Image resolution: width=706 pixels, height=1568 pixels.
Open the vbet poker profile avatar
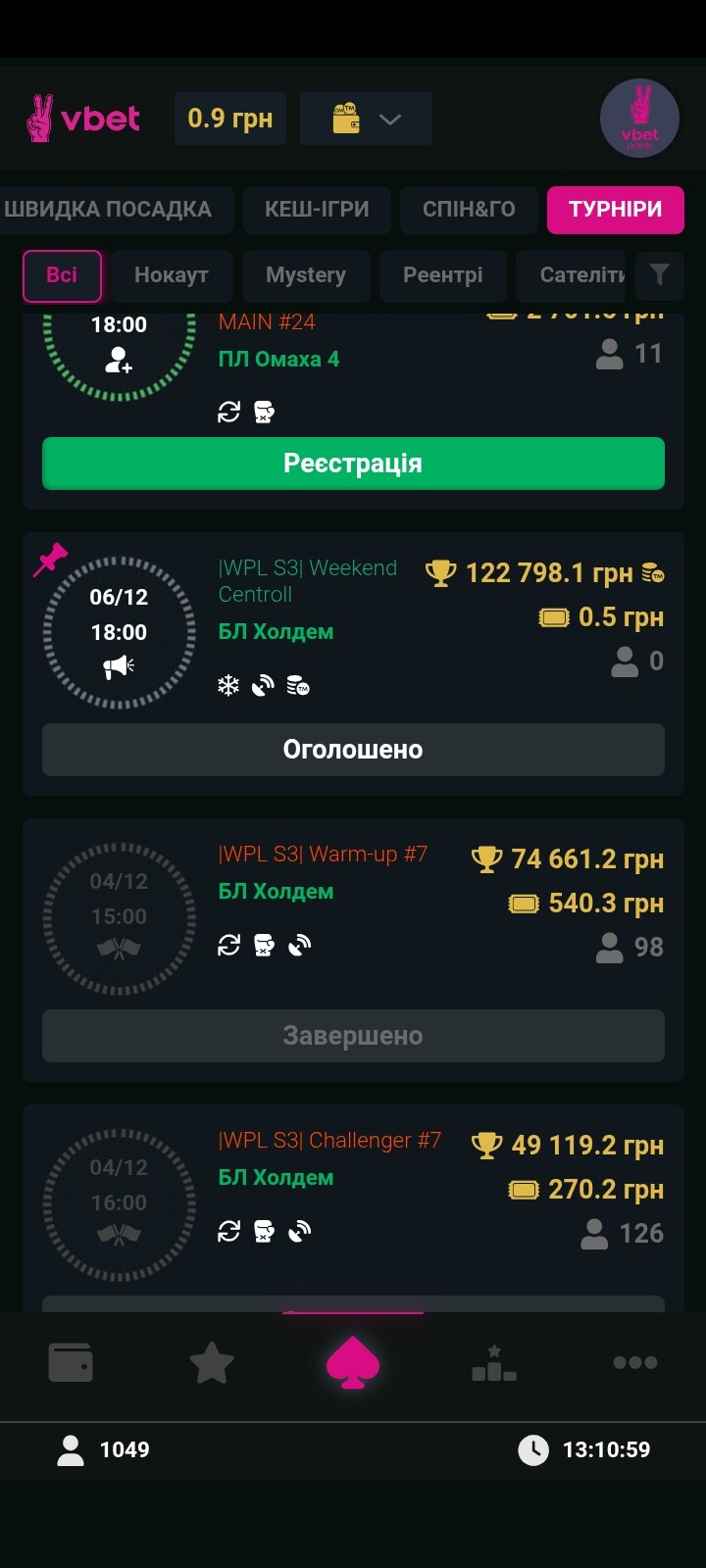[x=639, y=119]
